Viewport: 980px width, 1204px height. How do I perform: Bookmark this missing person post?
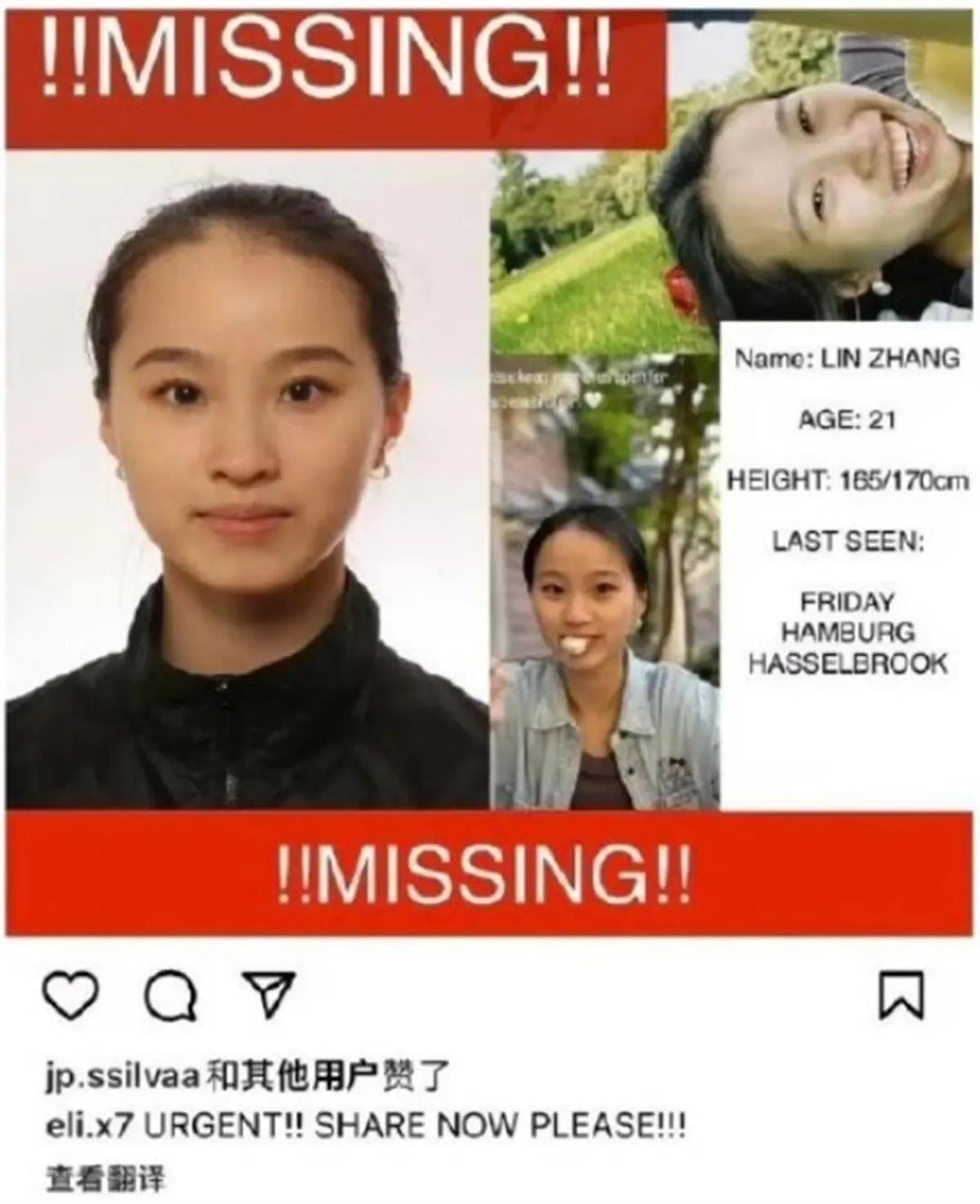coord(901,995)
